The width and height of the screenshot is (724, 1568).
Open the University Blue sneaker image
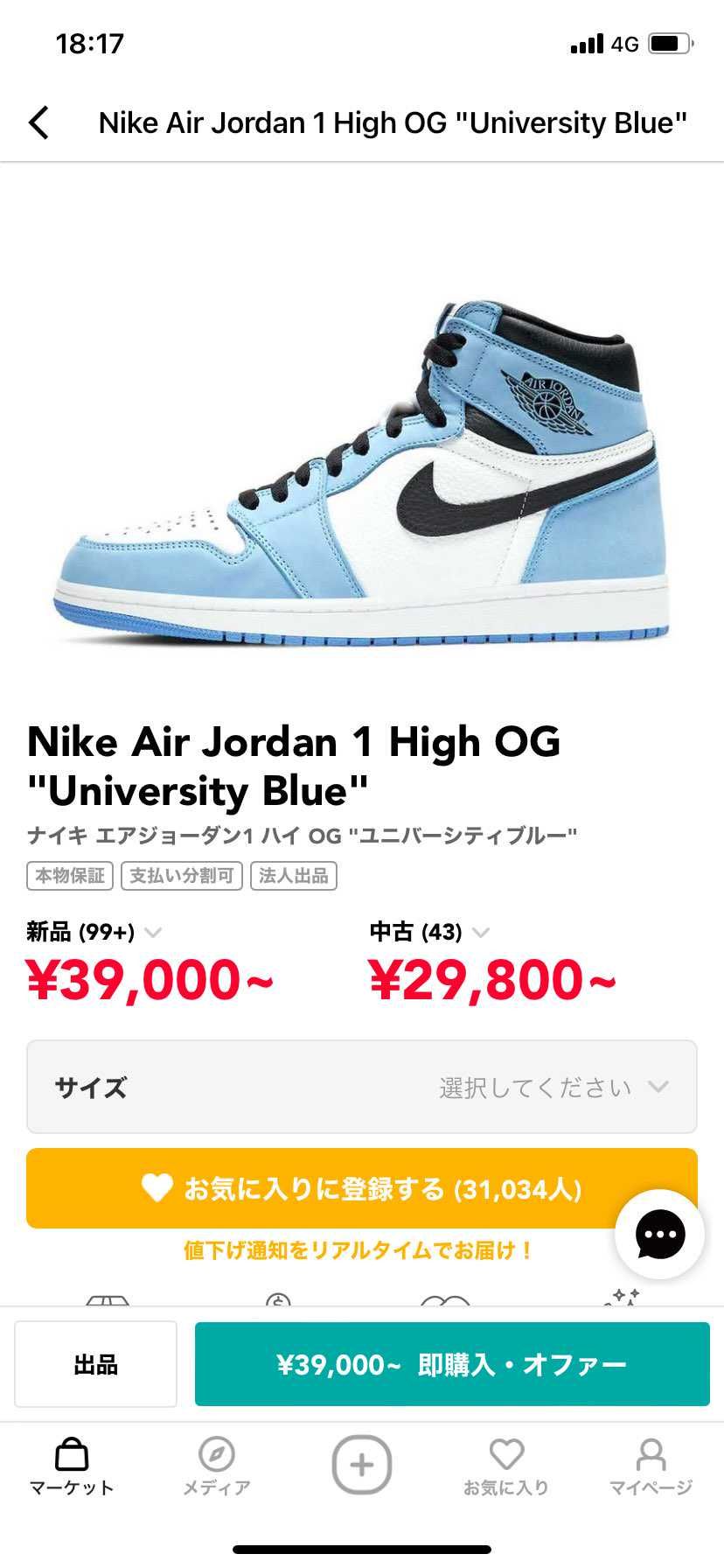(x=362, y=472)
